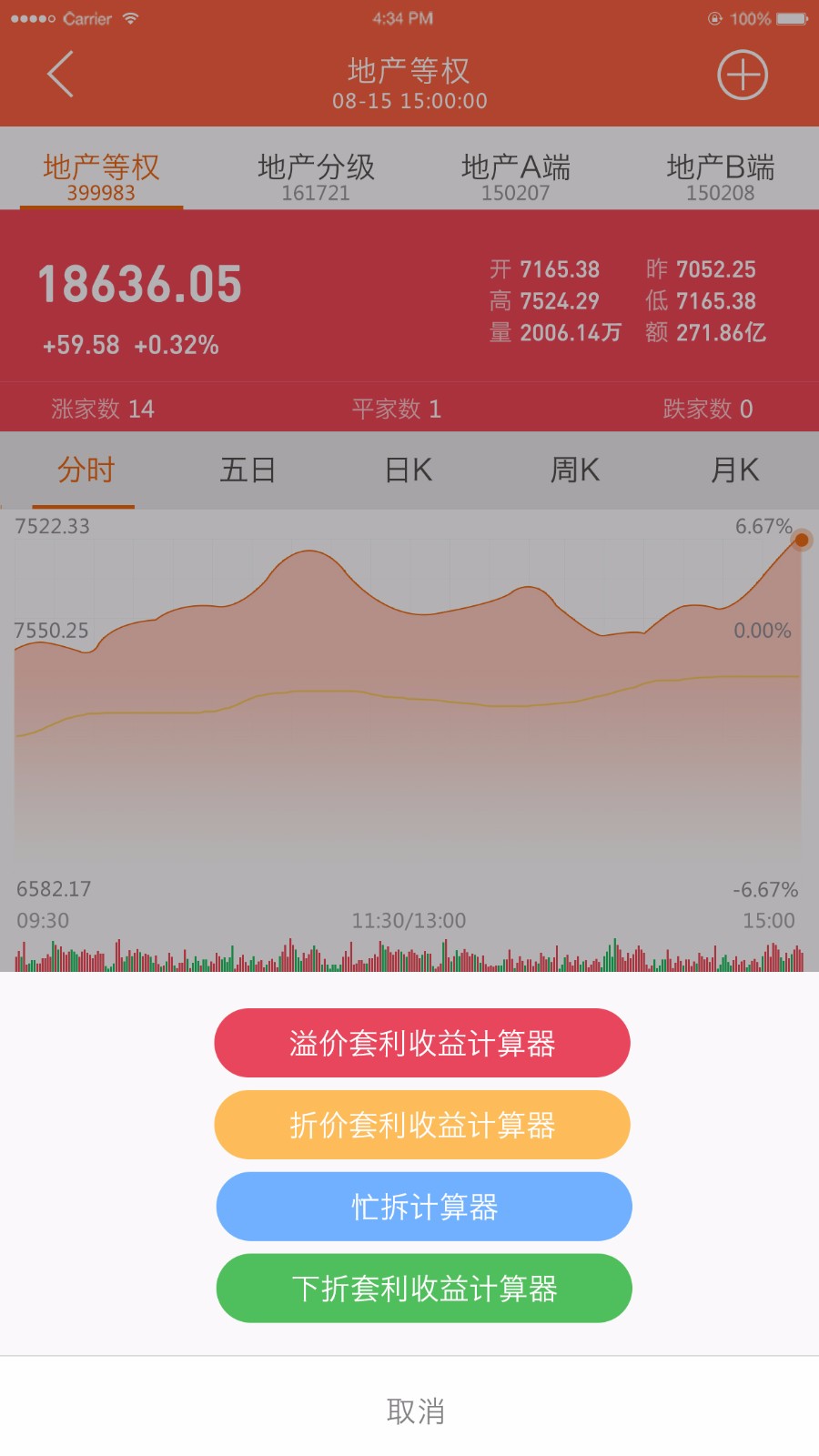Dismiss the sheet with 取消
The image size is (819, 1456).
point(415,1410)
